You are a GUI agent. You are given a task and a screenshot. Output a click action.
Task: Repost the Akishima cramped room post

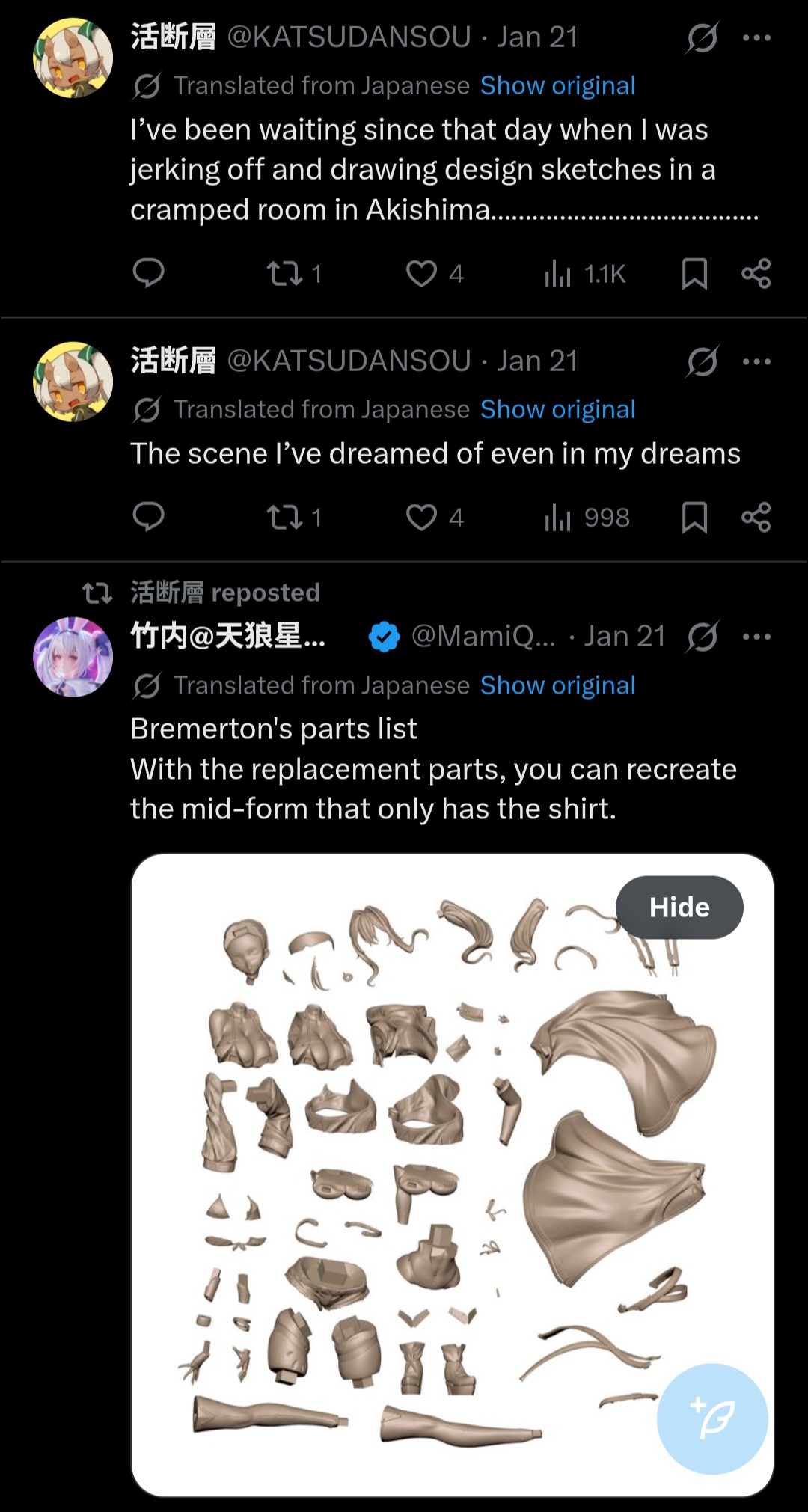285,273
